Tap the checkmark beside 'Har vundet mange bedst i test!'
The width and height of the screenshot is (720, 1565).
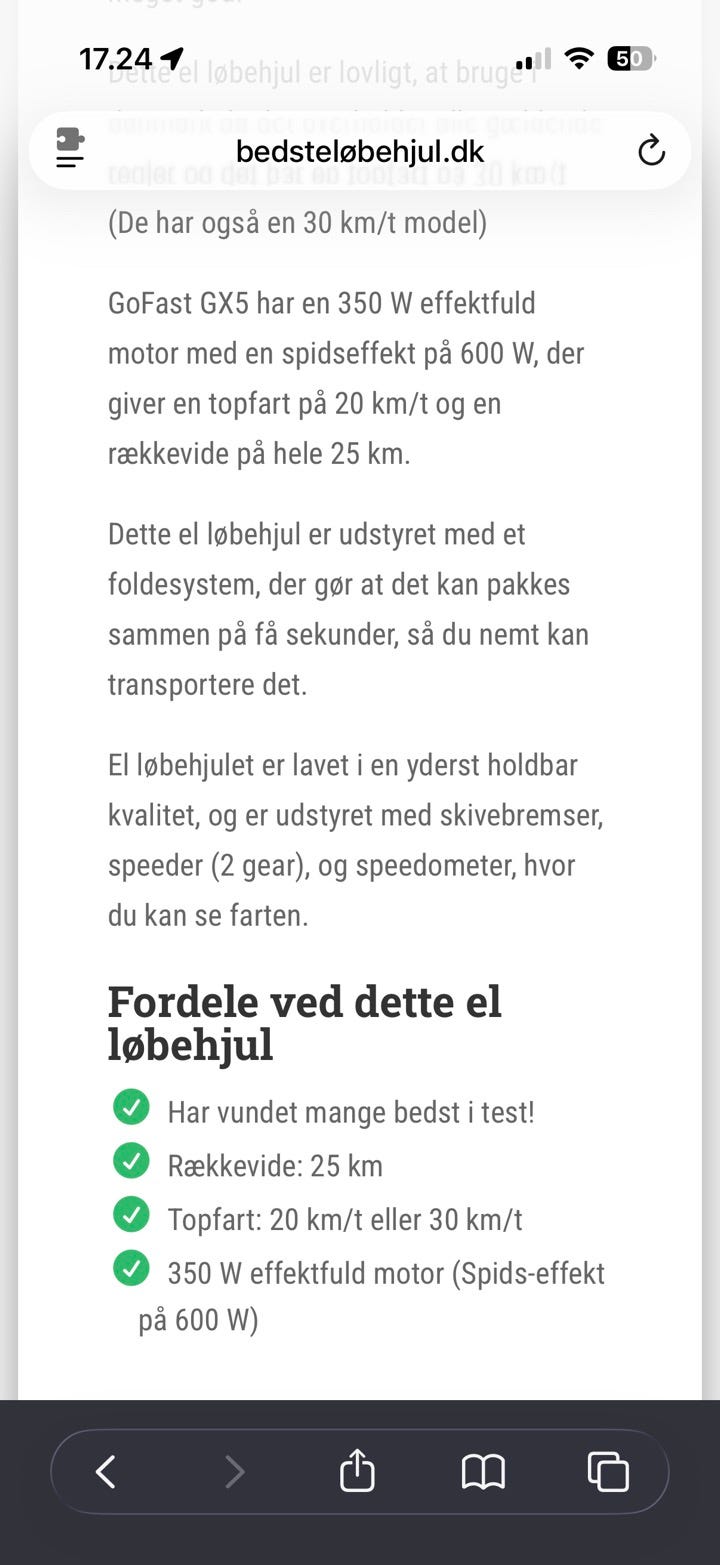(131, 1105)
